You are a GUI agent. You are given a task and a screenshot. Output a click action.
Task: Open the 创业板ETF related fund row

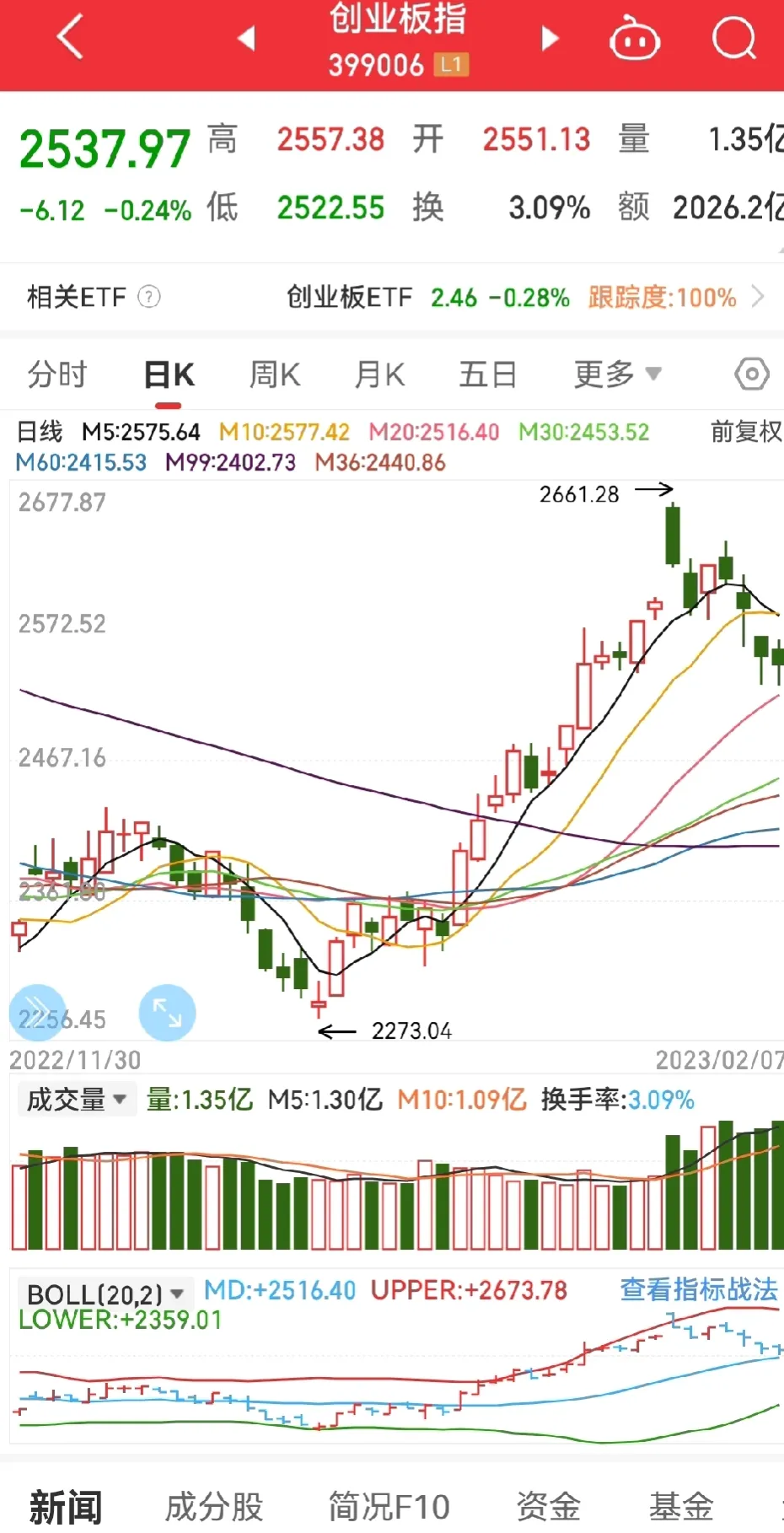point(523,297)
